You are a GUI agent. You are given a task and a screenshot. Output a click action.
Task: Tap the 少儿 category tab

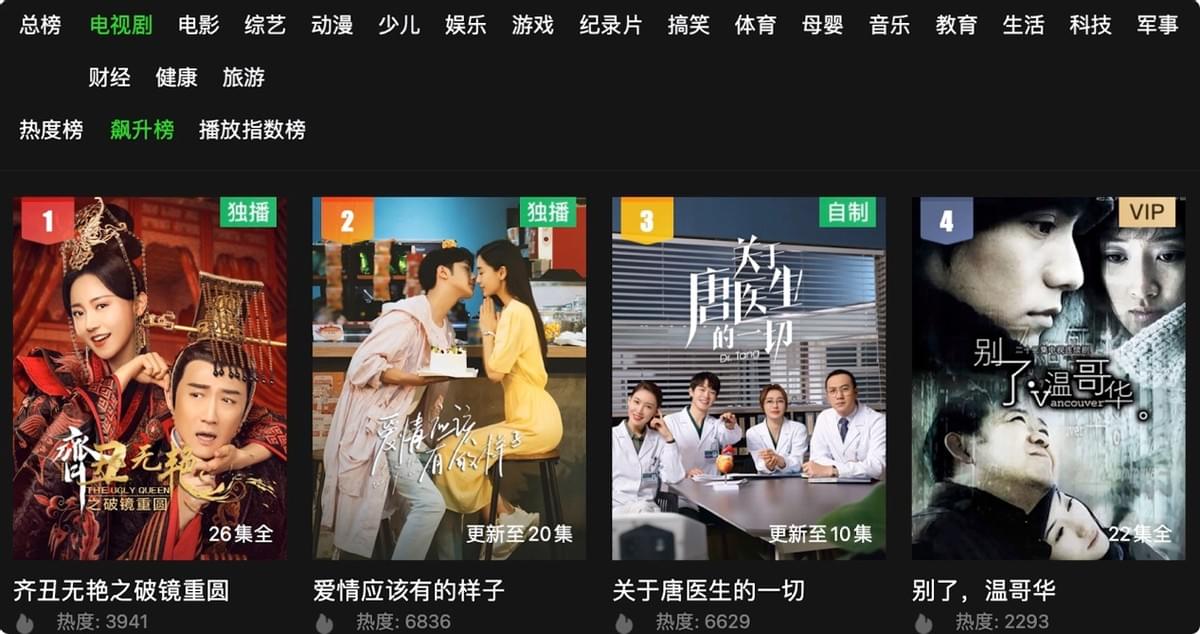(399, 25)
